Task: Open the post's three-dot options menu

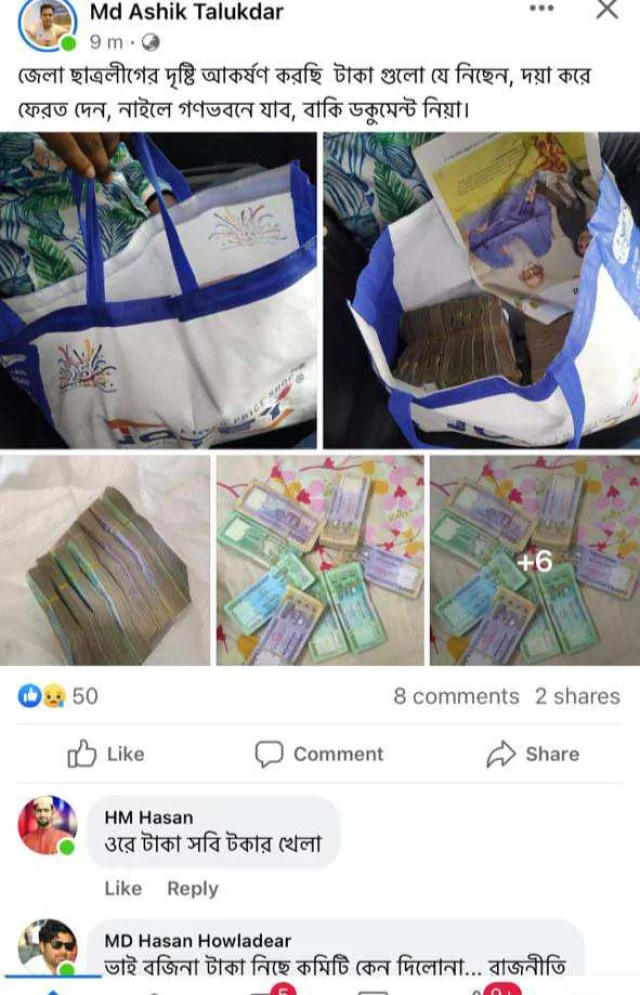Action: [541, 9]
